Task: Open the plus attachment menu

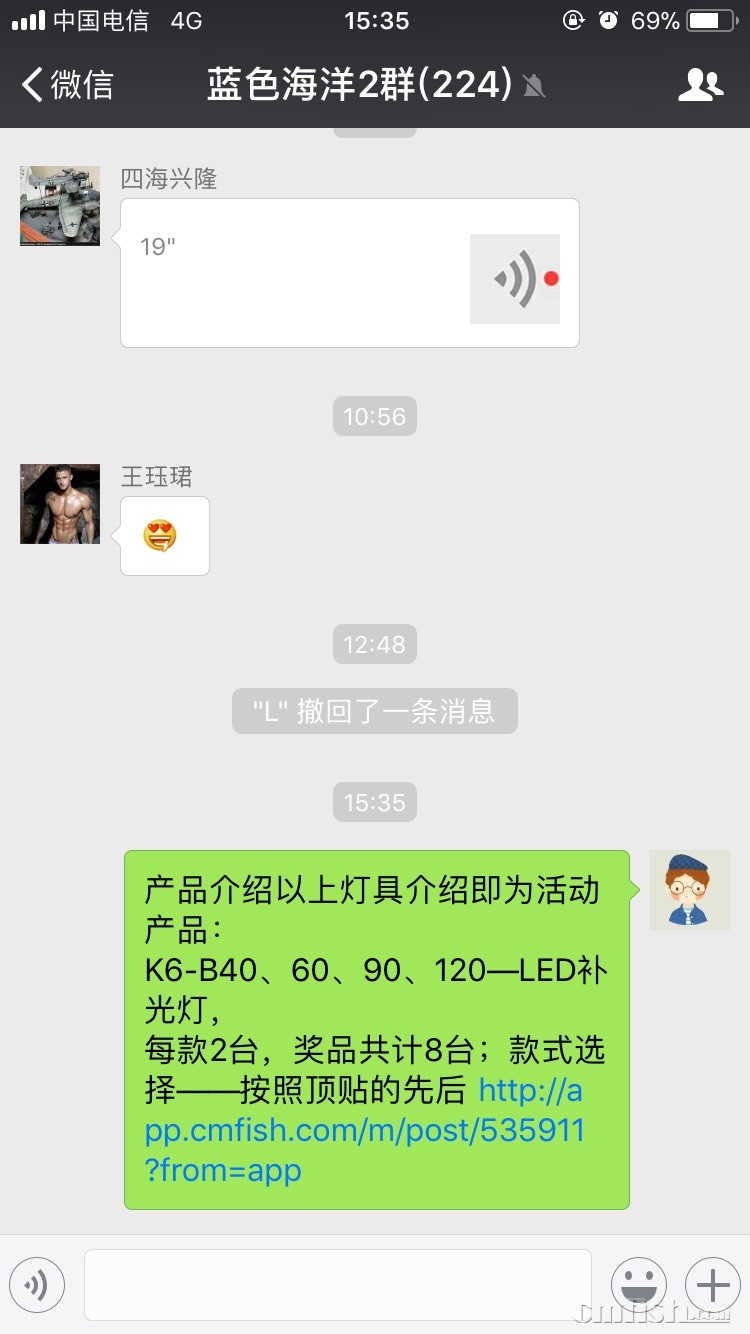Action: [x=712, y=1284]
